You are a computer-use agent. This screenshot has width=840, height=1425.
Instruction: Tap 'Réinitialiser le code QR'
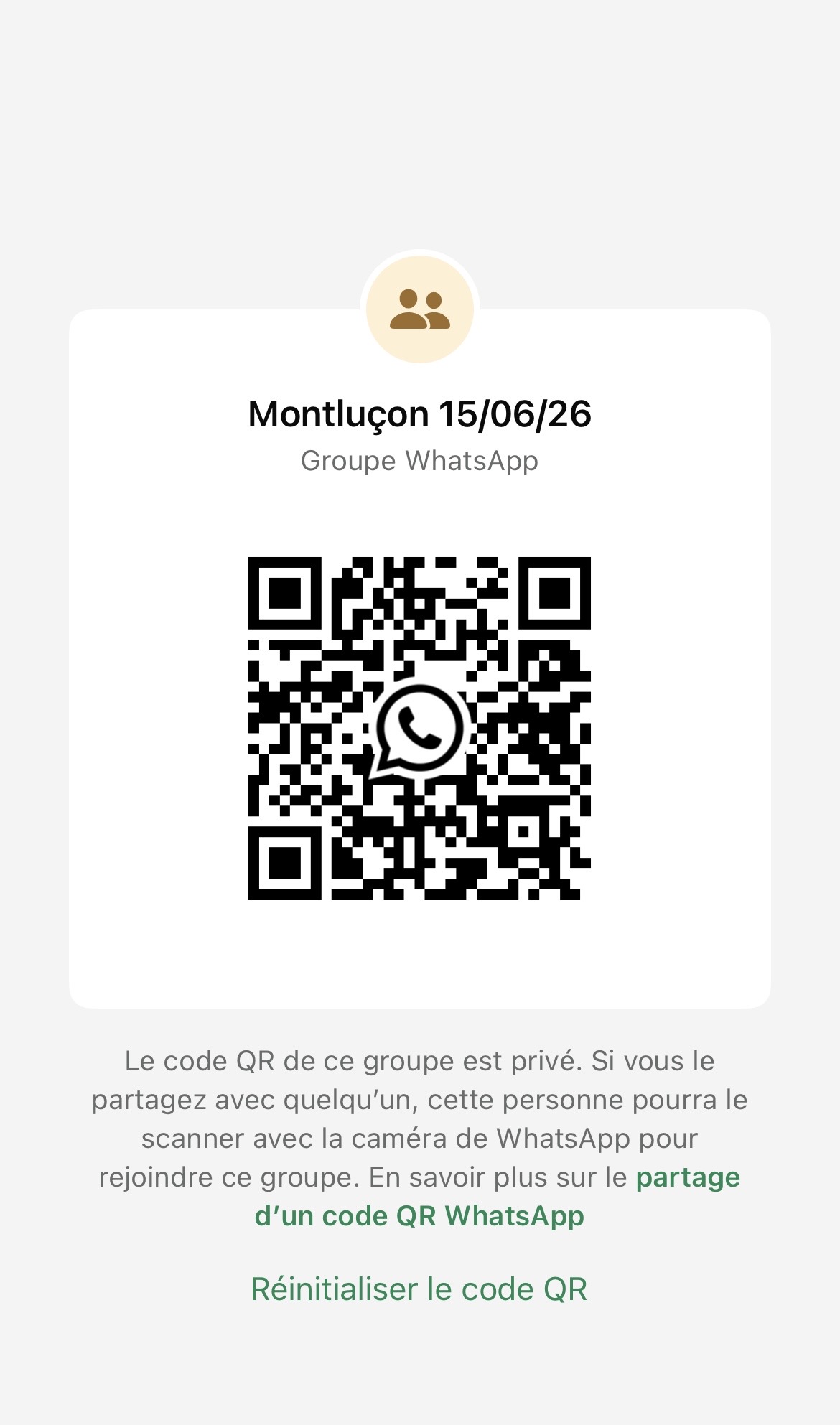[x=419, y=1289]
